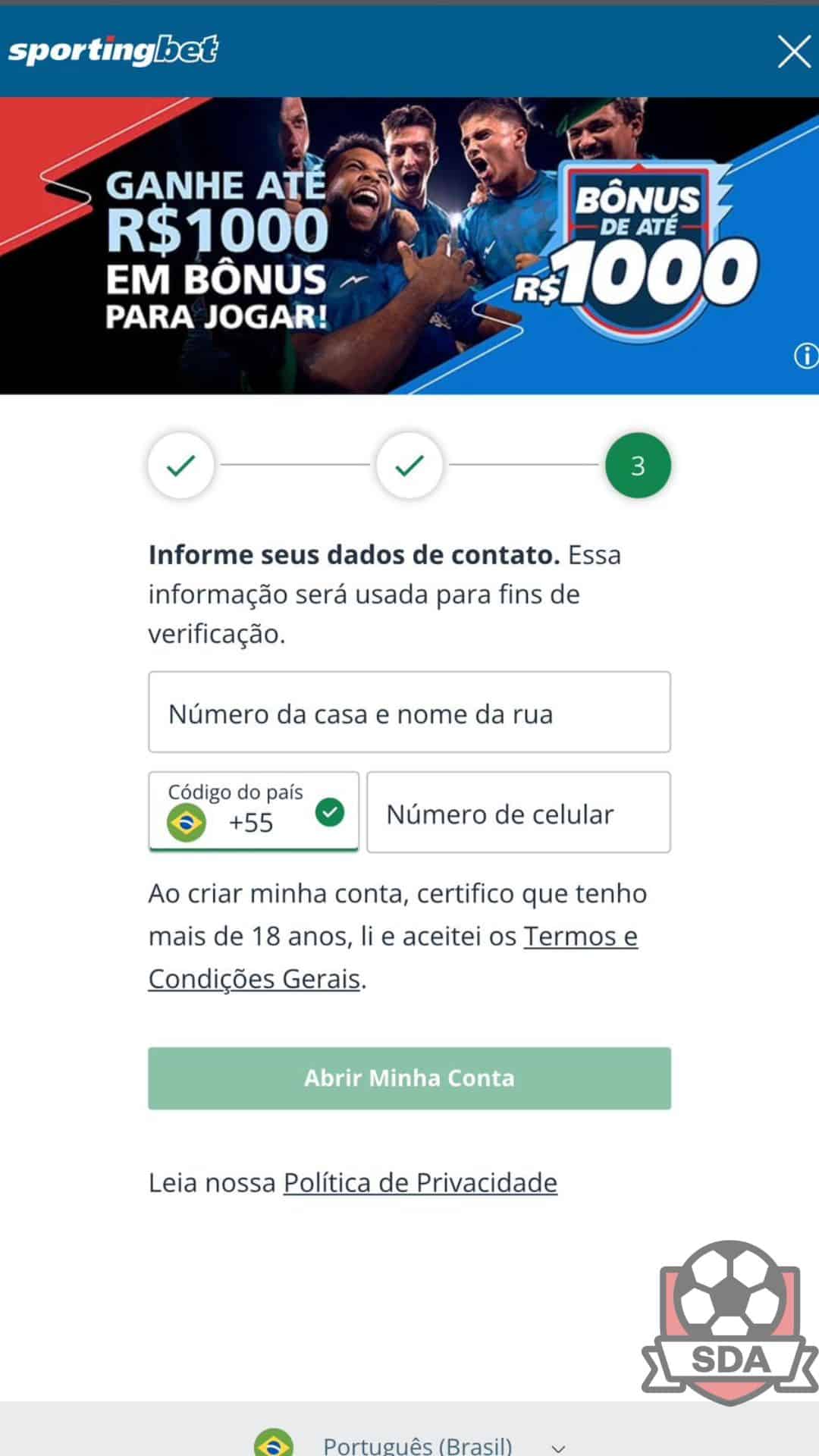The image size is (819, 1456).
Task: Enter the cell phone number field
Action: click(x=518, y=813)
